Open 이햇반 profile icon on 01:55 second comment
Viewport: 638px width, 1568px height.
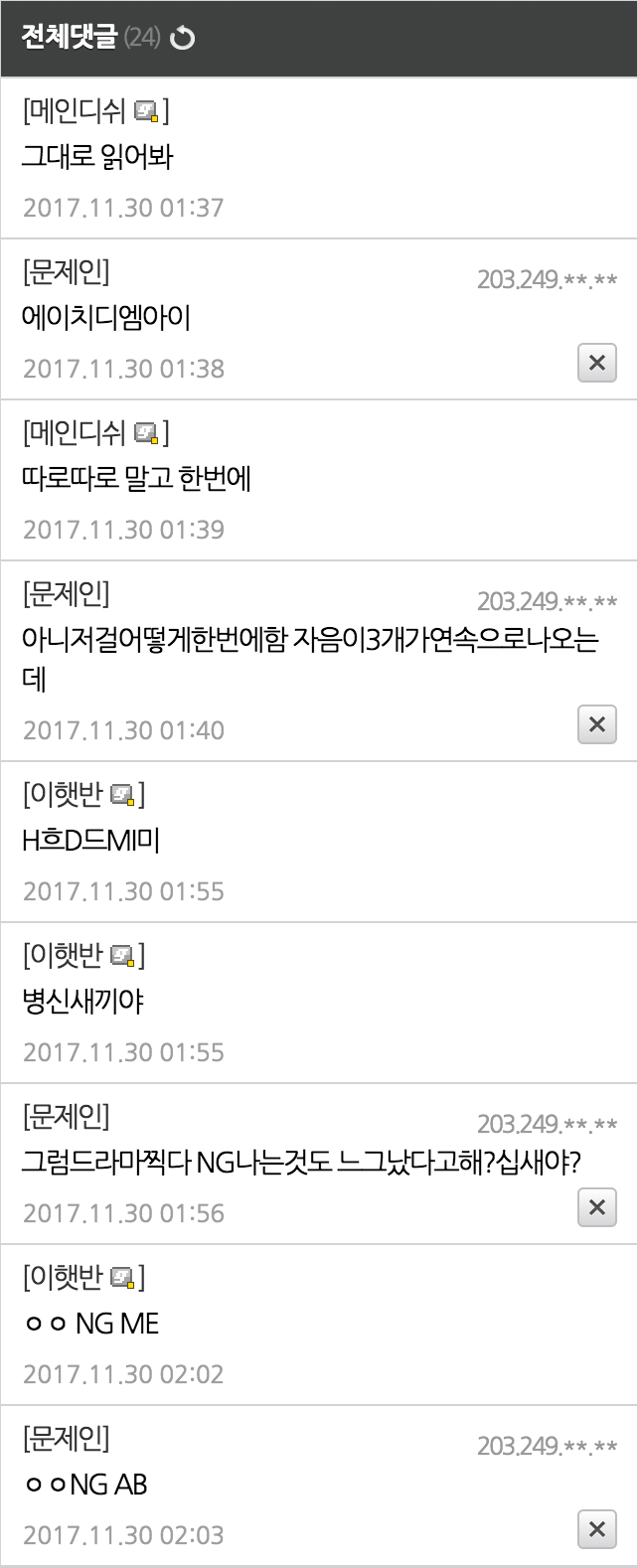coord(122,956)
